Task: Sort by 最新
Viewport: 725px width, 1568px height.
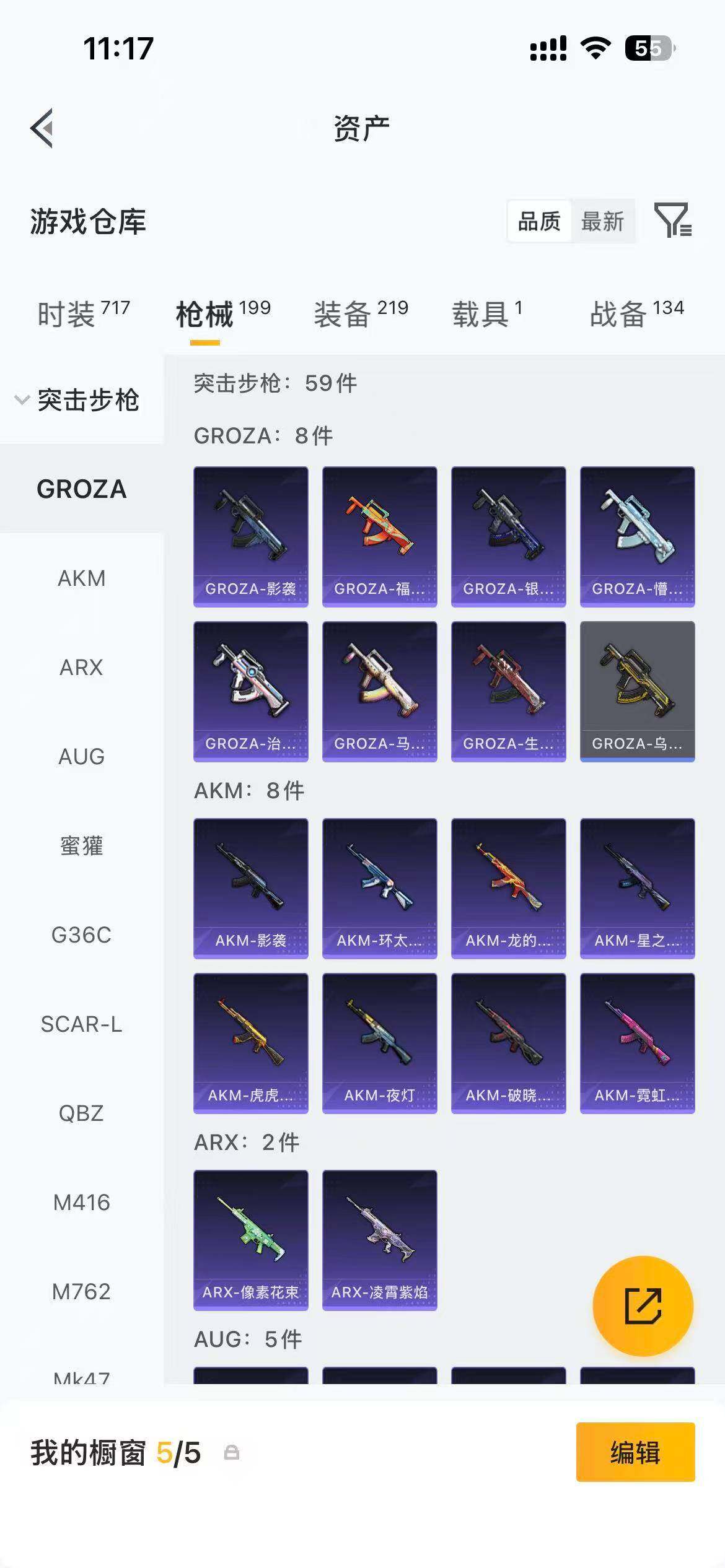Action: pyautogui.click(x=602, y=221)
